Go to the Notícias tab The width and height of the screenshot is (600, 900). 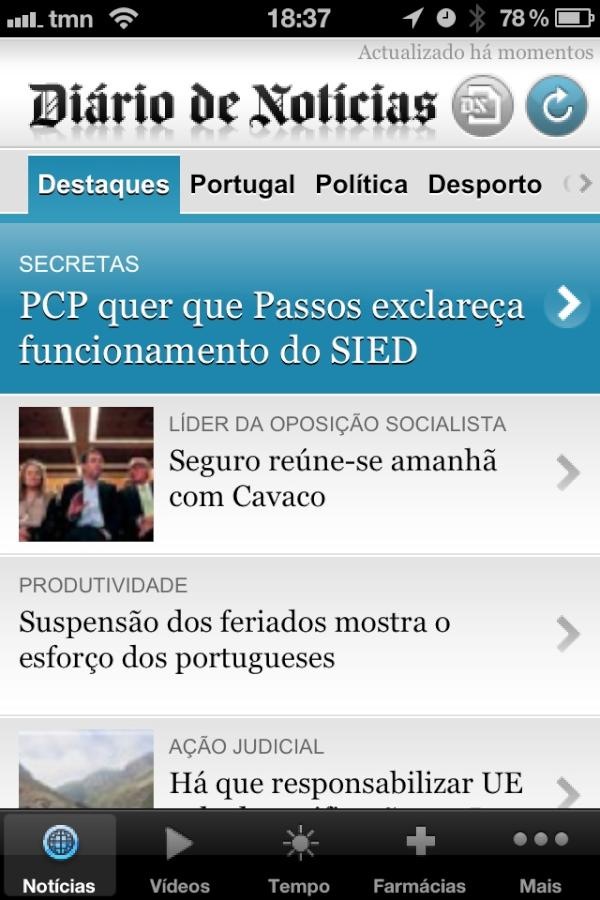click(x=59, y=856)
